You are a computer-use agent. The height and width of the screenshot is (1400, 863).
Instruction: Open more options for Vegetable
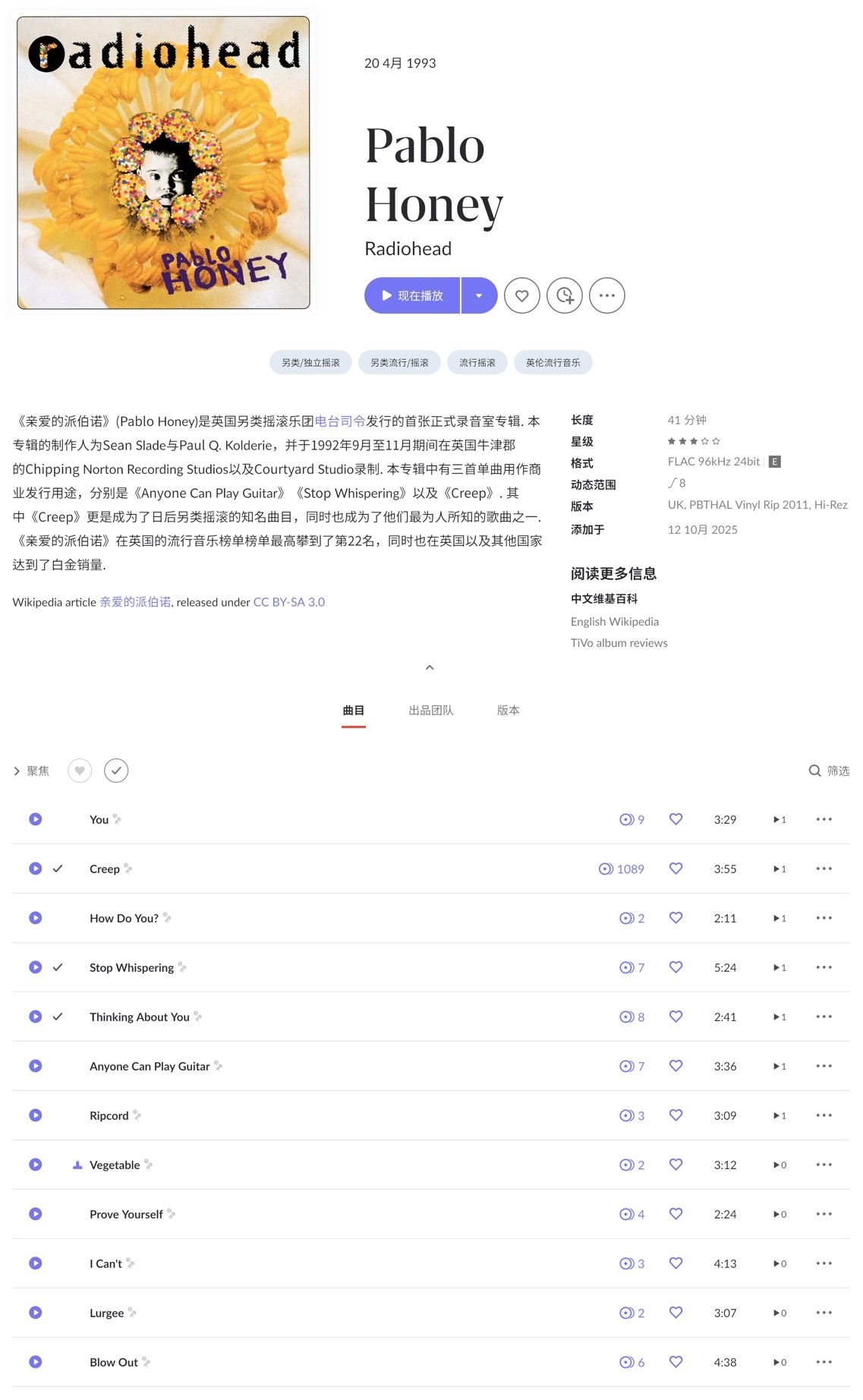point(824,1165)
